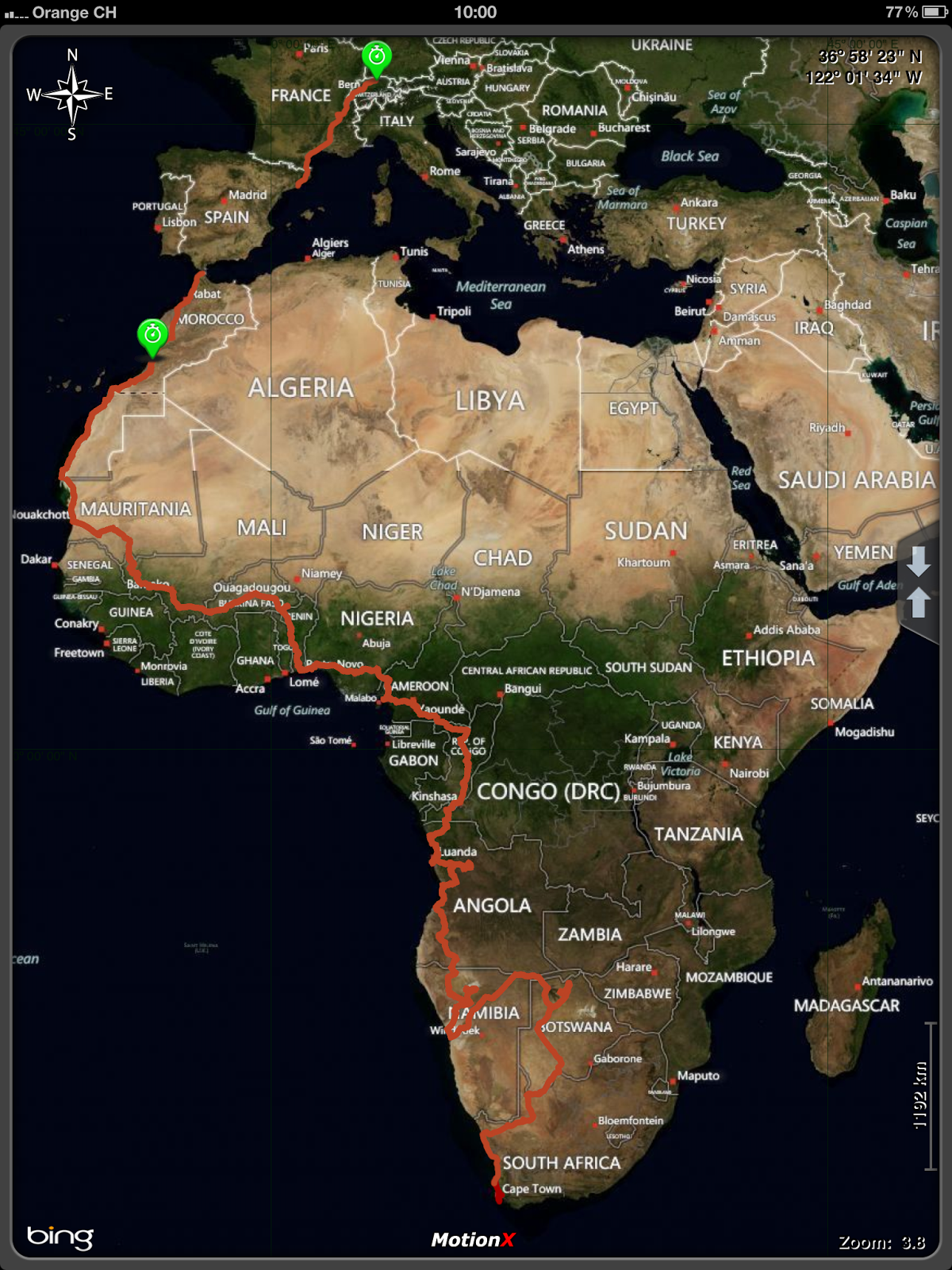The height and width of the screenshot is (1270, 952).
Task: Tap the down arrow on the side panel
Action: point(918,561)
